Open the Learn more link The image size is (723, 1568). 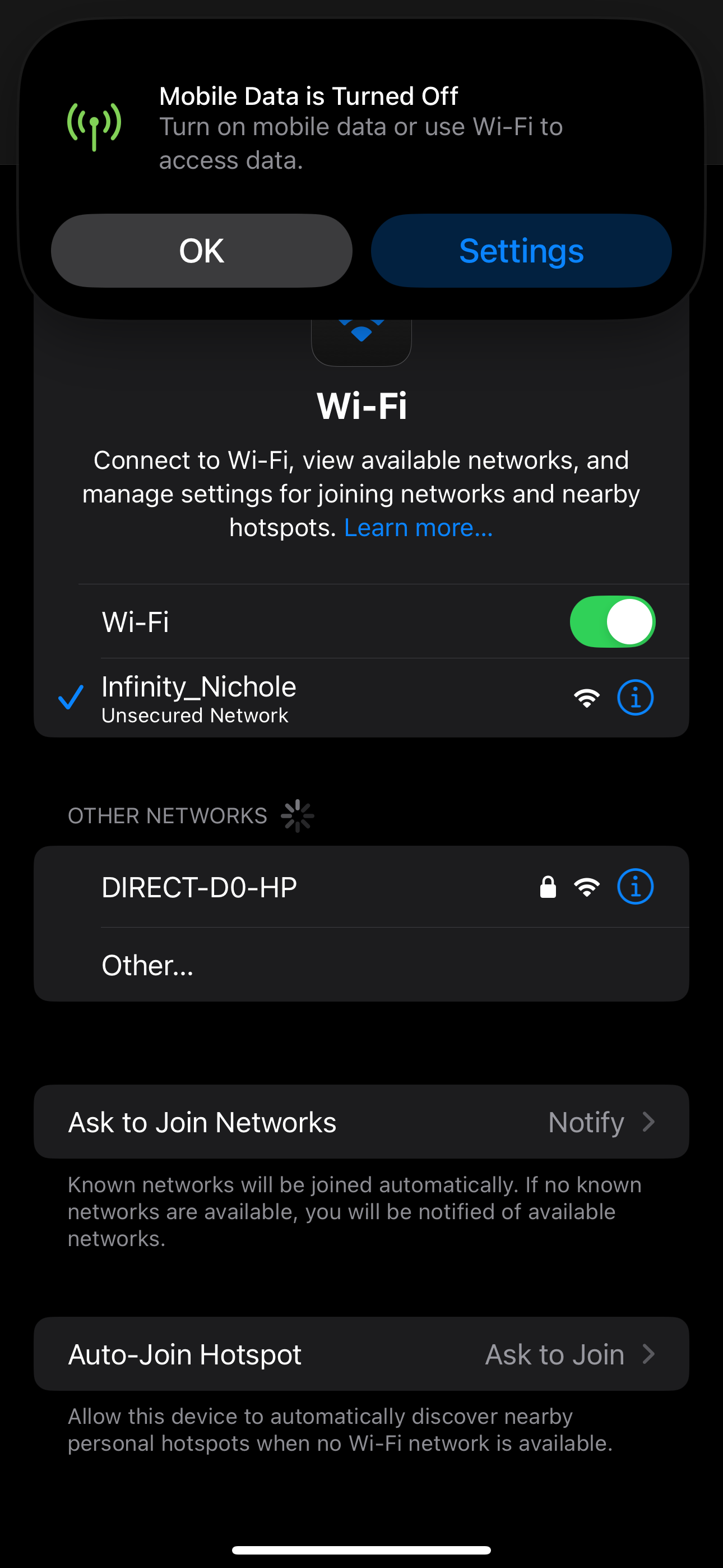tap(418, 528)
